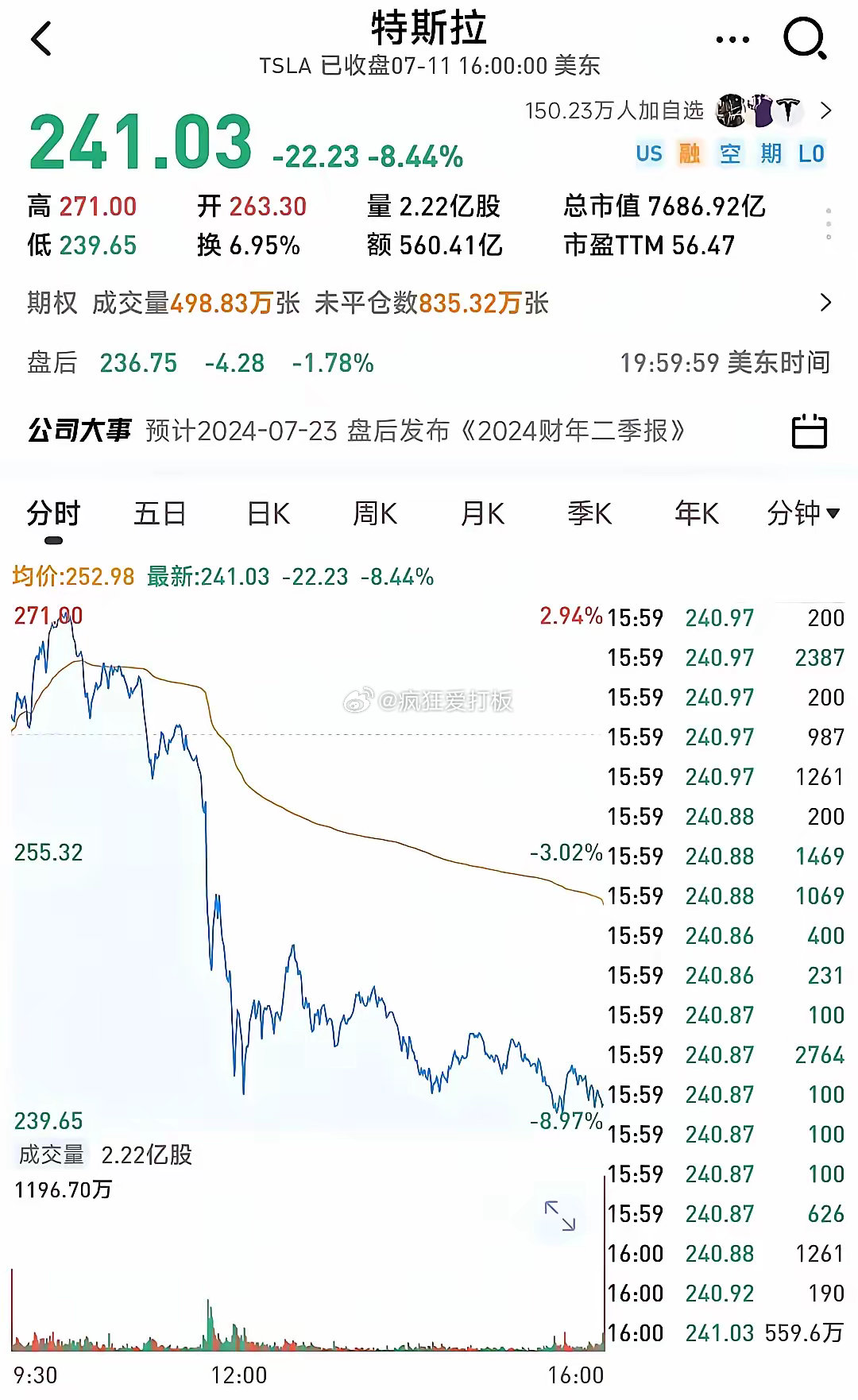Expand the chart to full screen
Screen dimensions: 858x1400
coord(559,1216)
